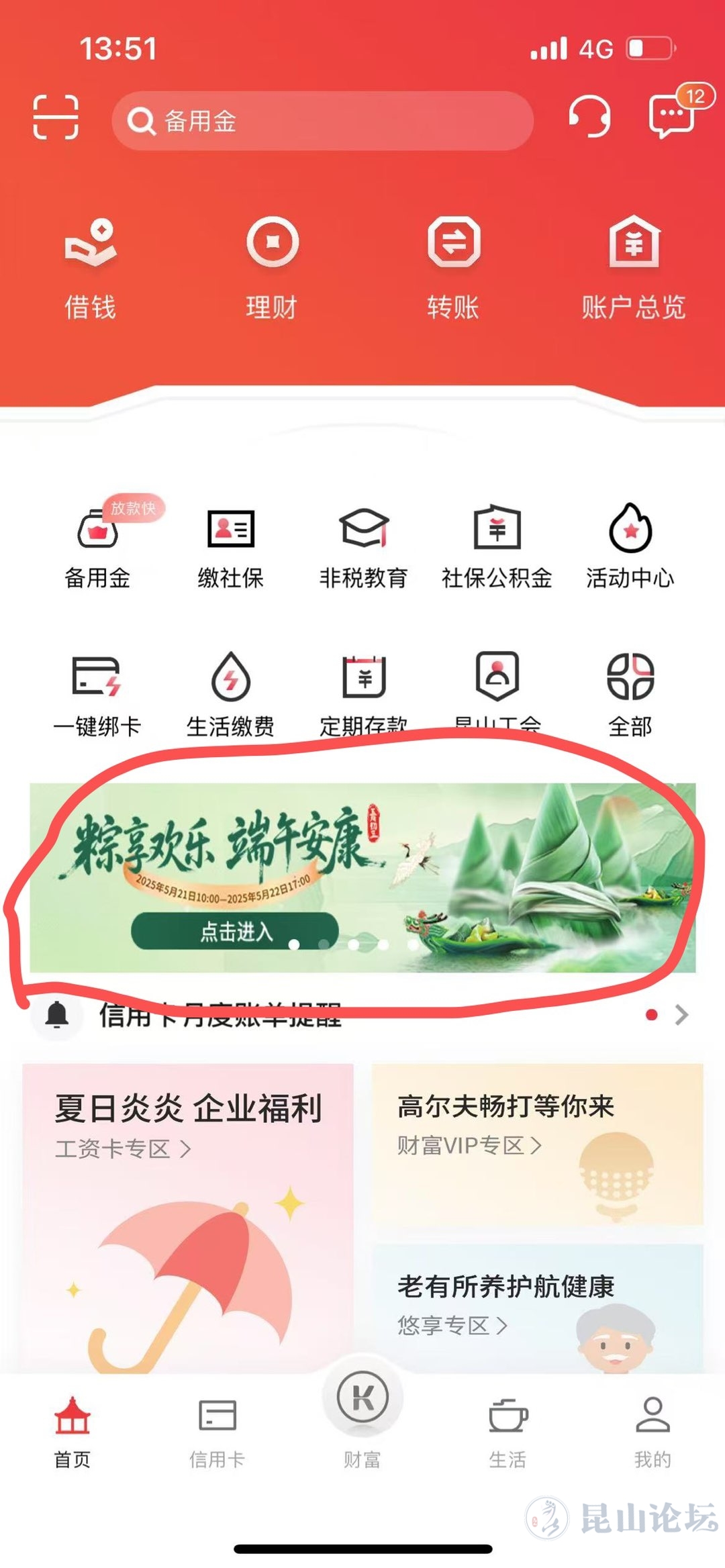
Task: Open the QR scan icon
Action: click(56, 117)
